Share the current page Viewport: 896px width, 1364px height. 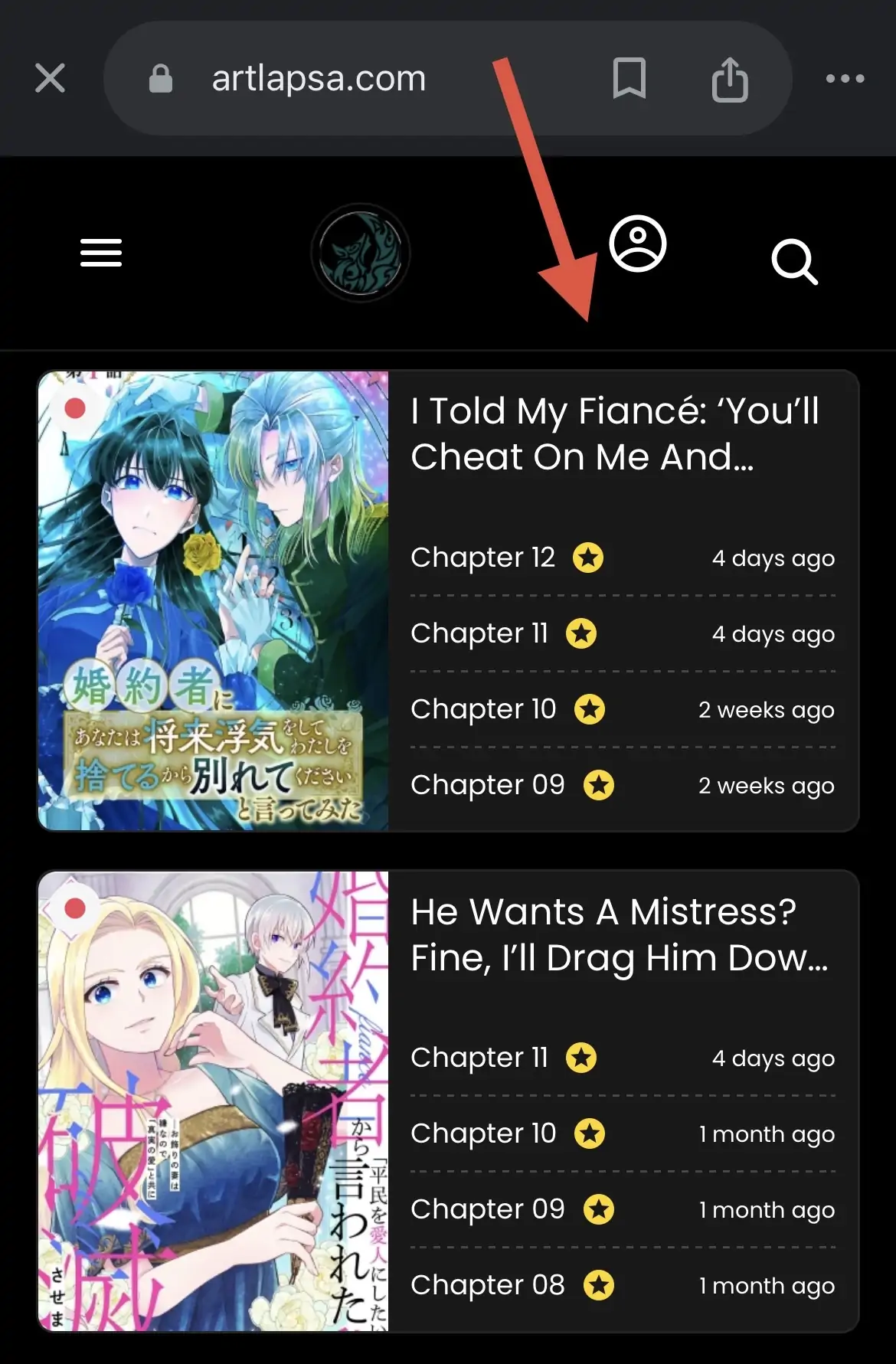click(x=729, y=79)
